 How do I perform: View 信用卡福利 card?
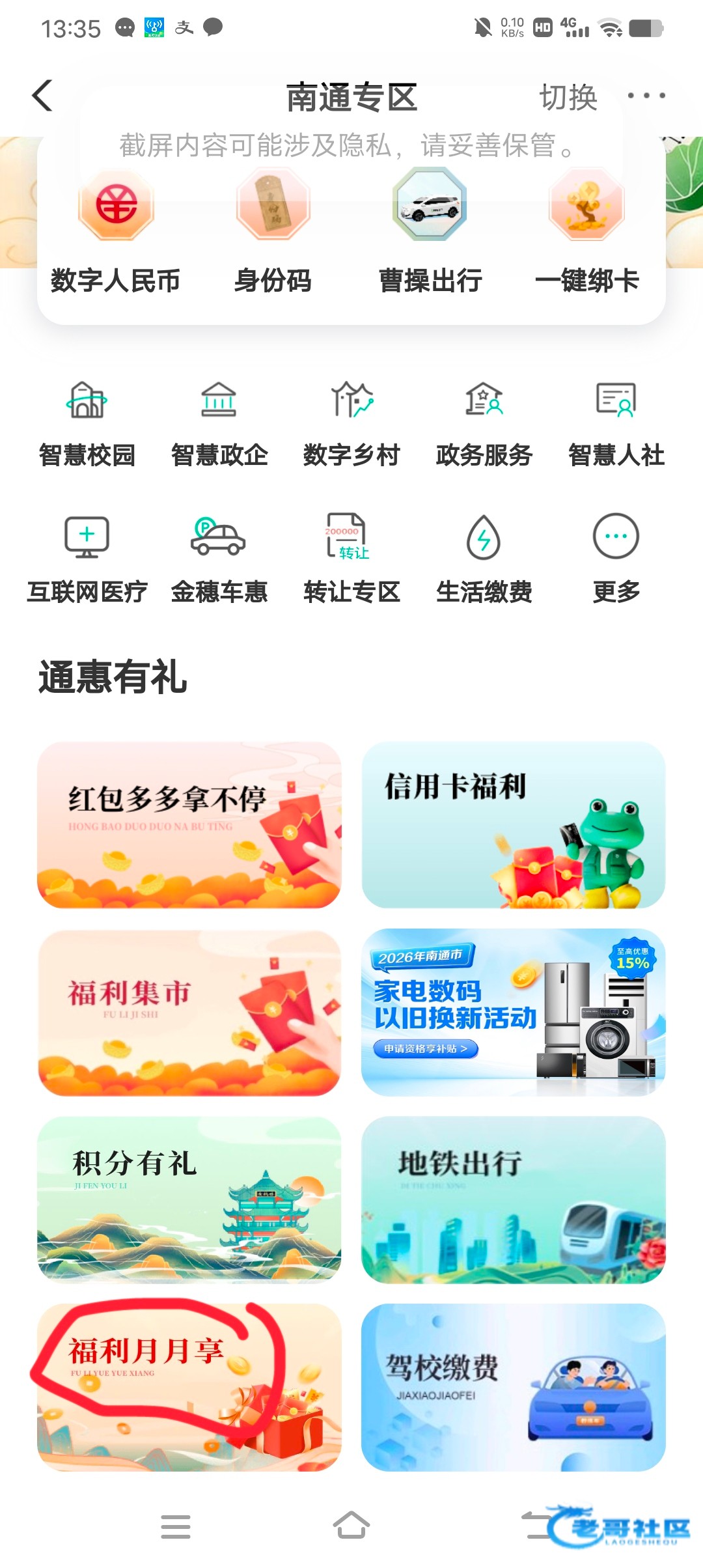513,824
